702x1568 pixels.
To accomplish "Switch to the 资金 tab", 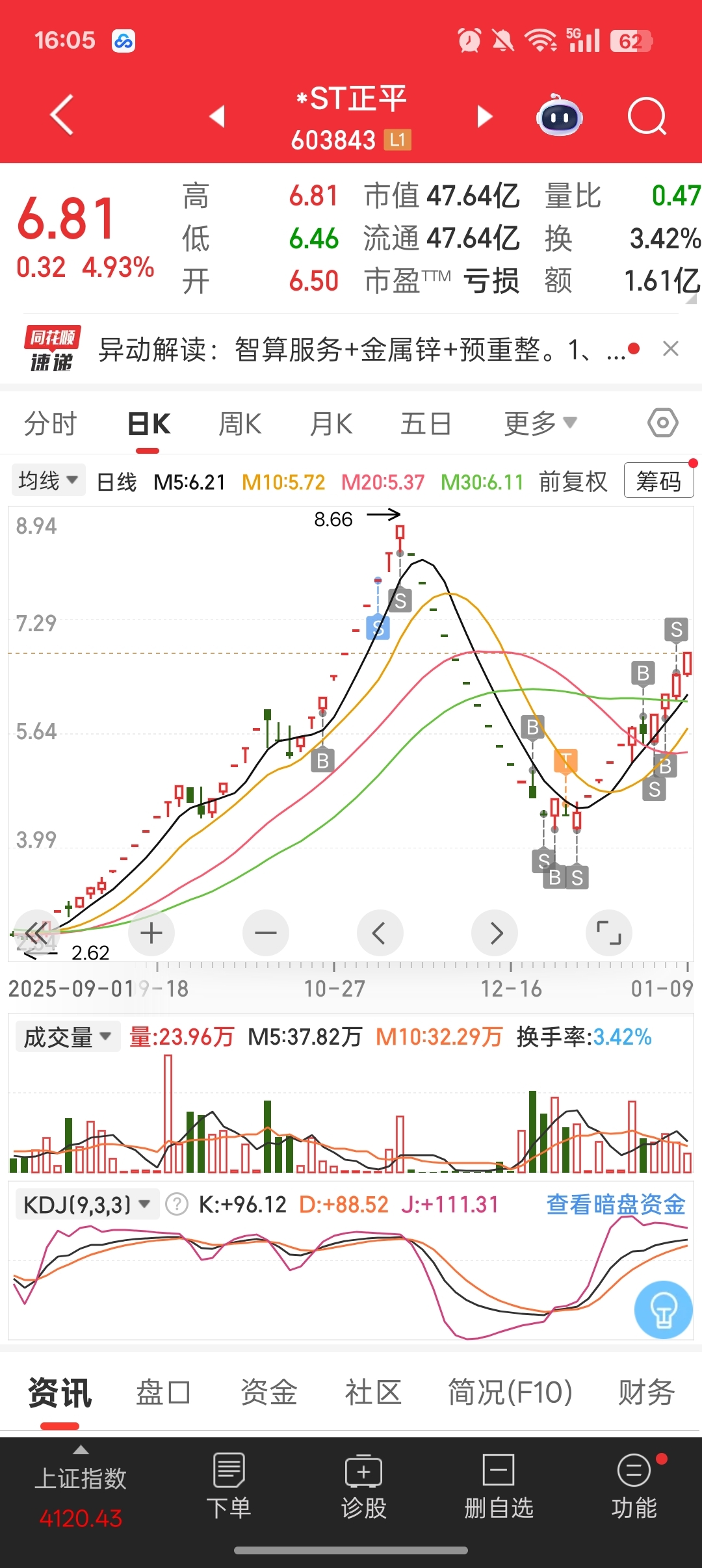I will [268, 1392].
